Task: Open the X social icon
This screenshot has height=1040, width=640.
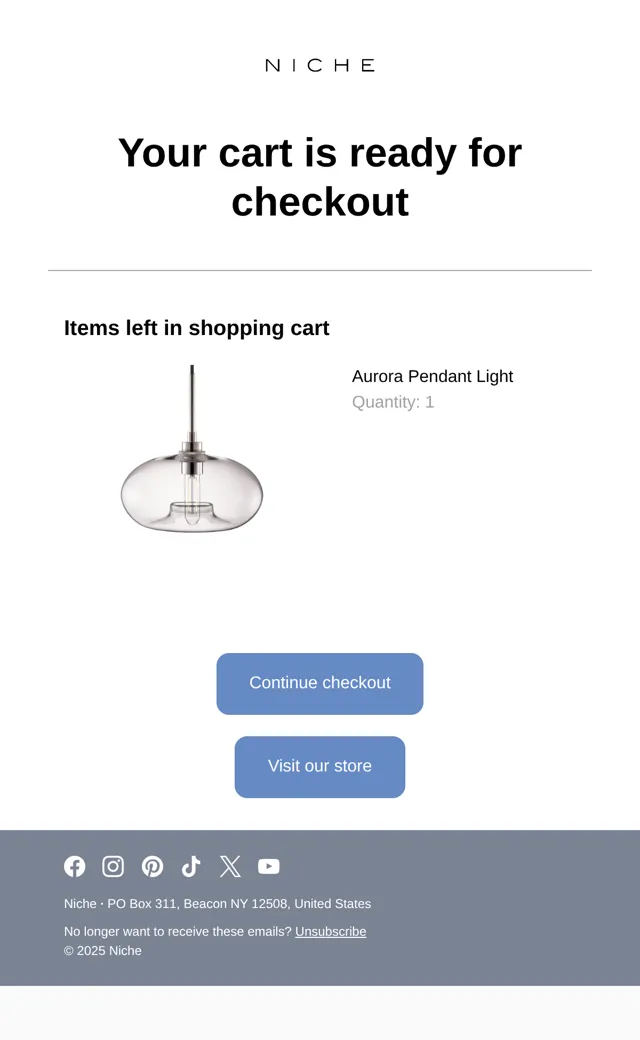Action: coord(230,866)
